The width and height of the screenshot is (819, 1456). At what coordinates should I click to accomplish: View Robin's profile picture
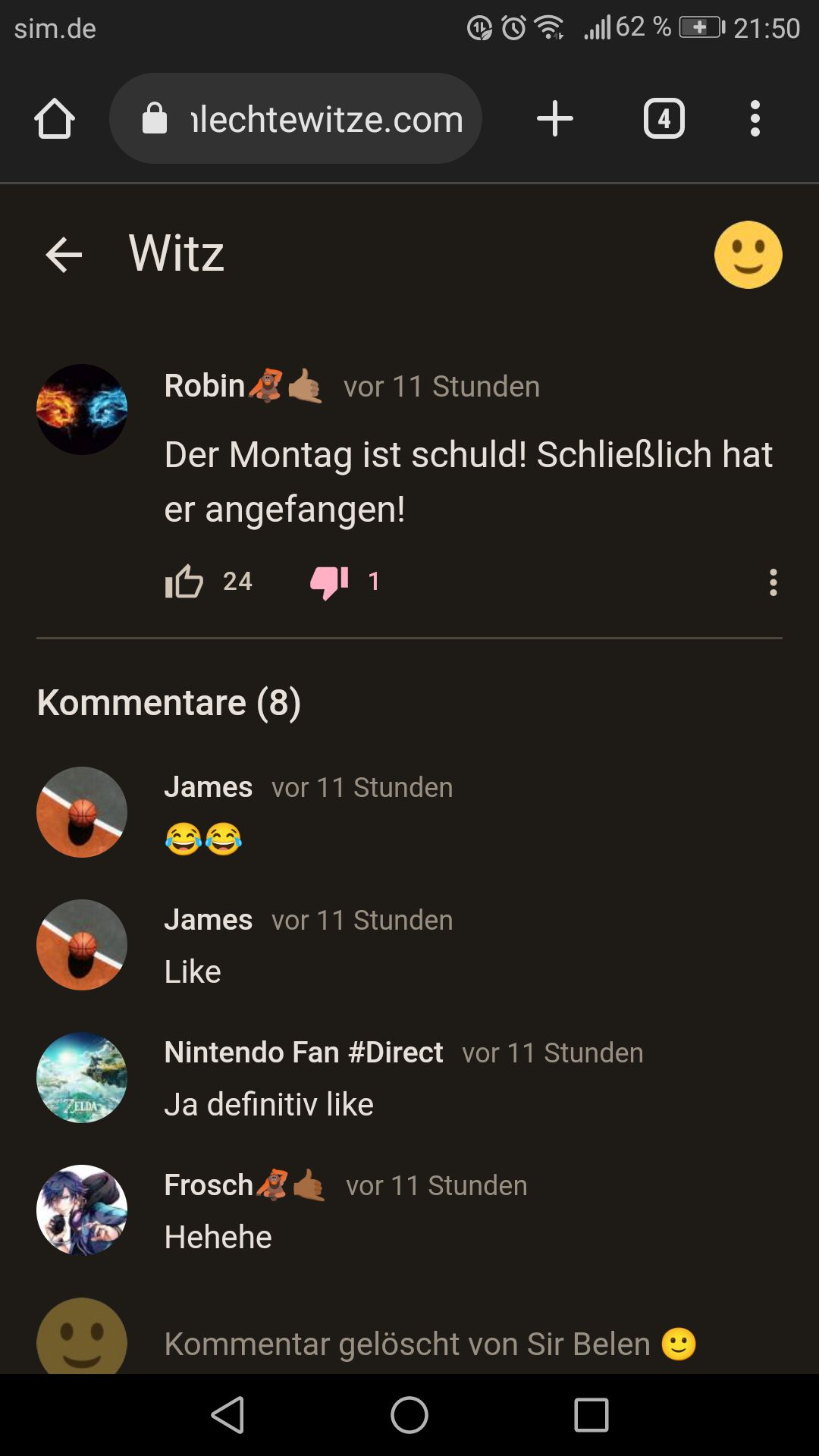(x=82, y=409)
